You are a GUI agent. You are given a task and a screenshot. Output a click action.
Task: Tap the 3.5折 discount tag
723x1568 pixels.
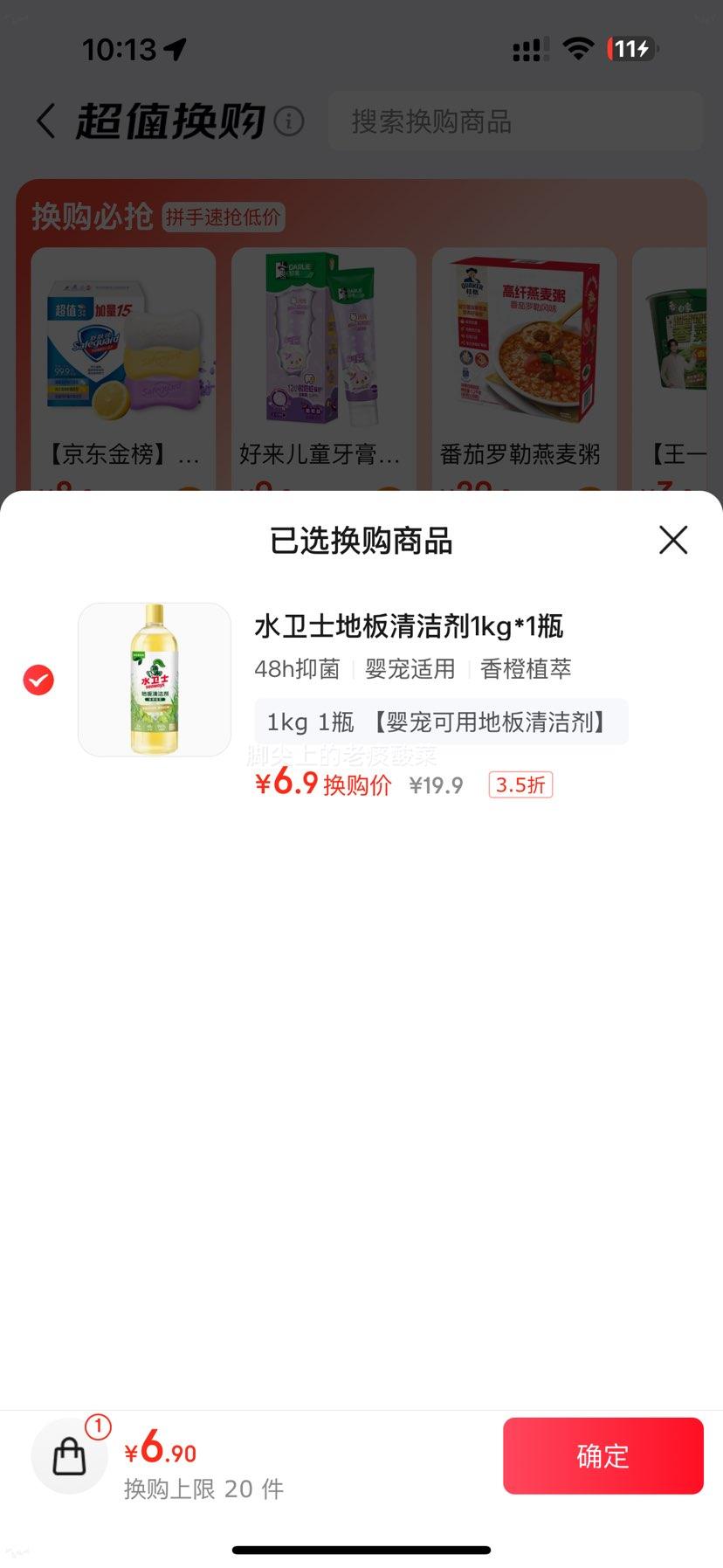520,784
